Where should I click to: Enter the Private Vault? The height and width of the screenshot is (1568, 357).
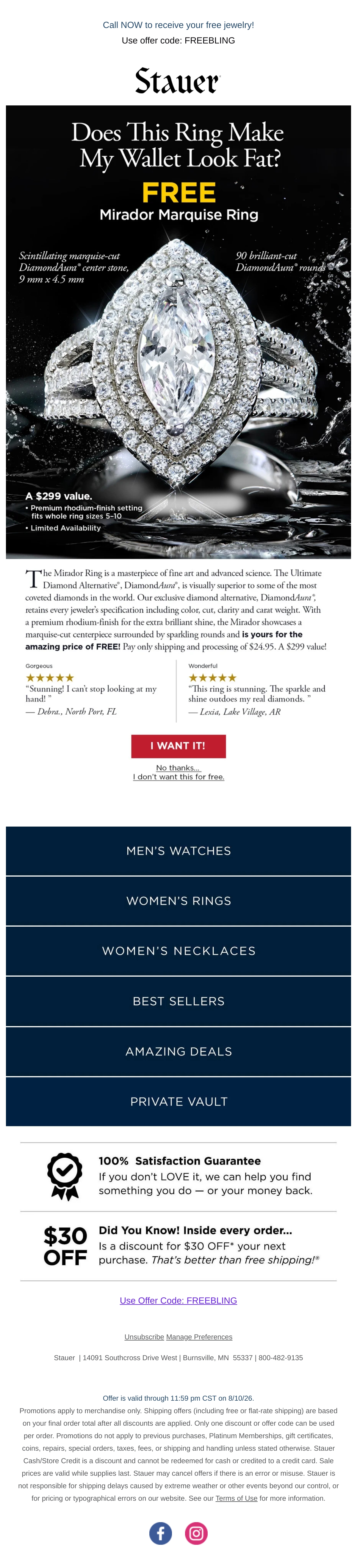(x=178, y=1101)
